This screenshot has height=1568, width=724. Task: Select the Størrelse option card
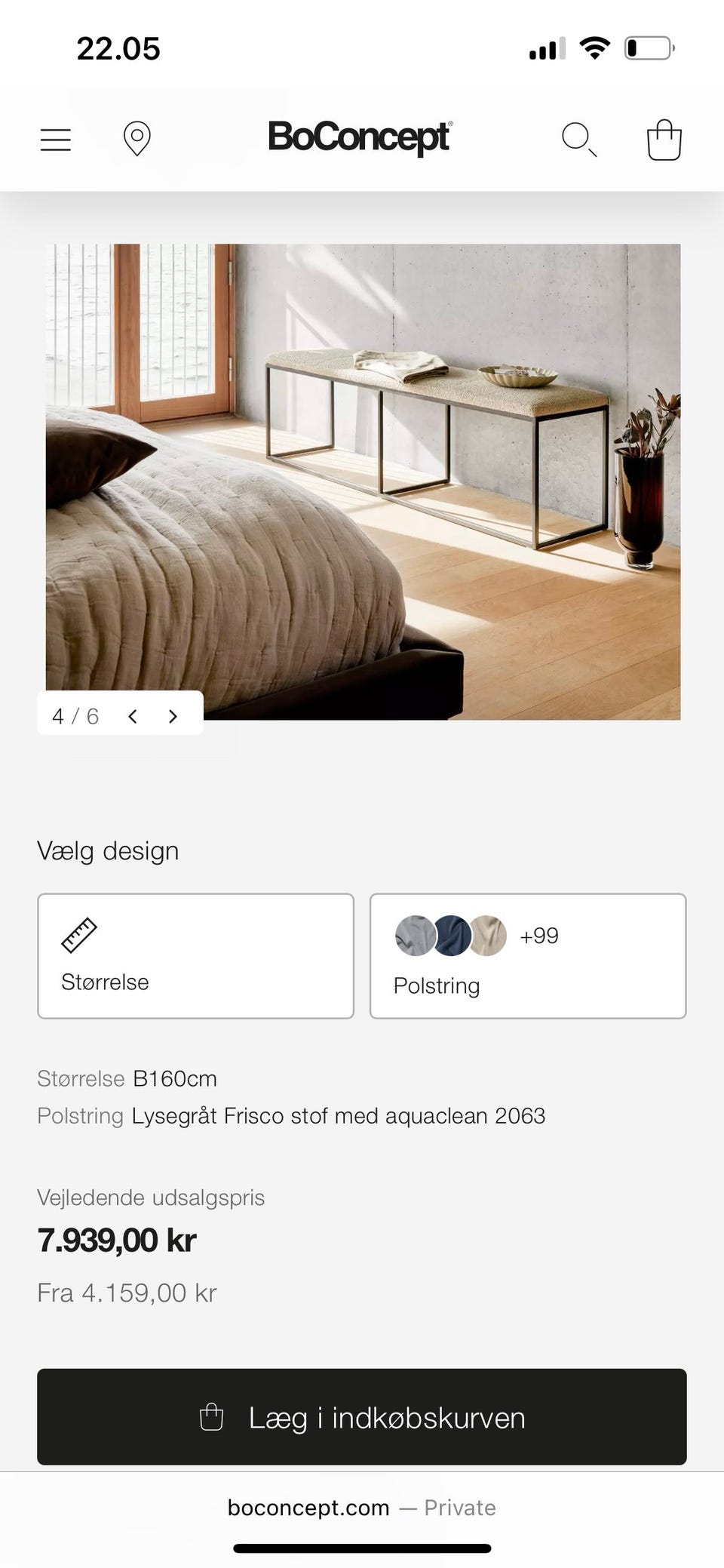tap(195, 955)
